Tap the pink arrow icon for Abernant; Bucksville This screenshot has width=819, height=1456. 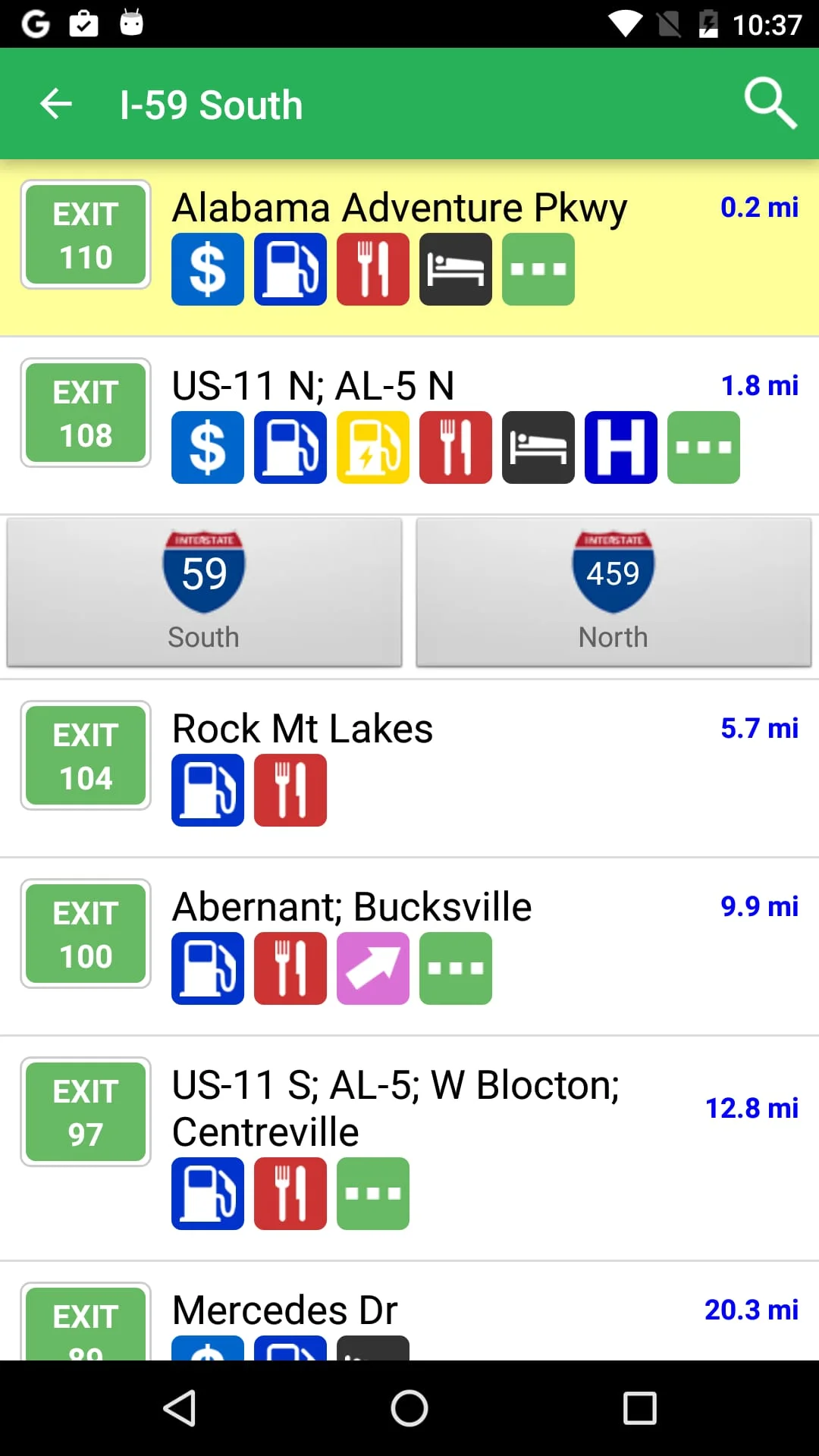point(372,968)
